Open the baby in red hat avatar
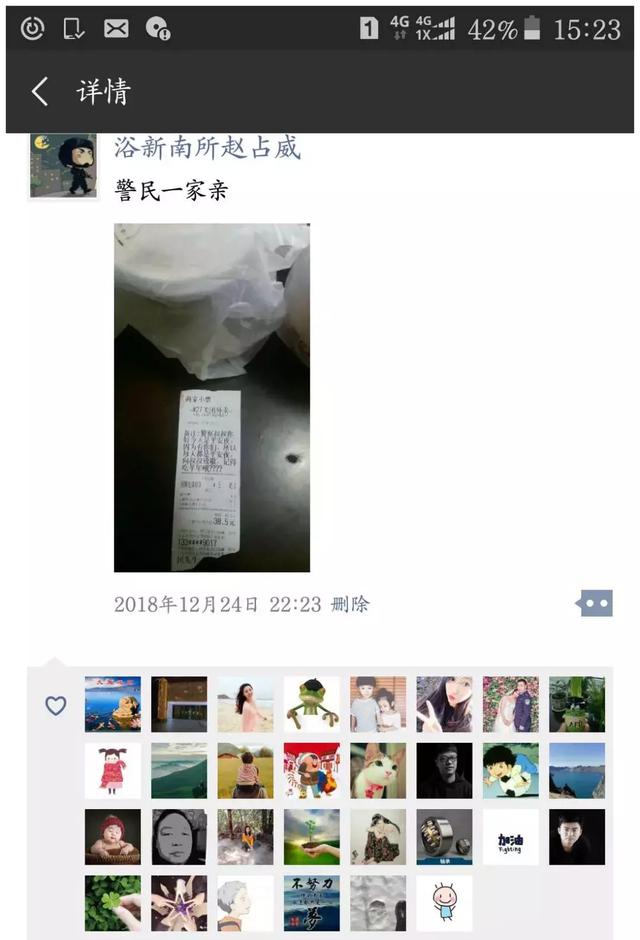Screen dimensions: 640x940 point(113,837)
